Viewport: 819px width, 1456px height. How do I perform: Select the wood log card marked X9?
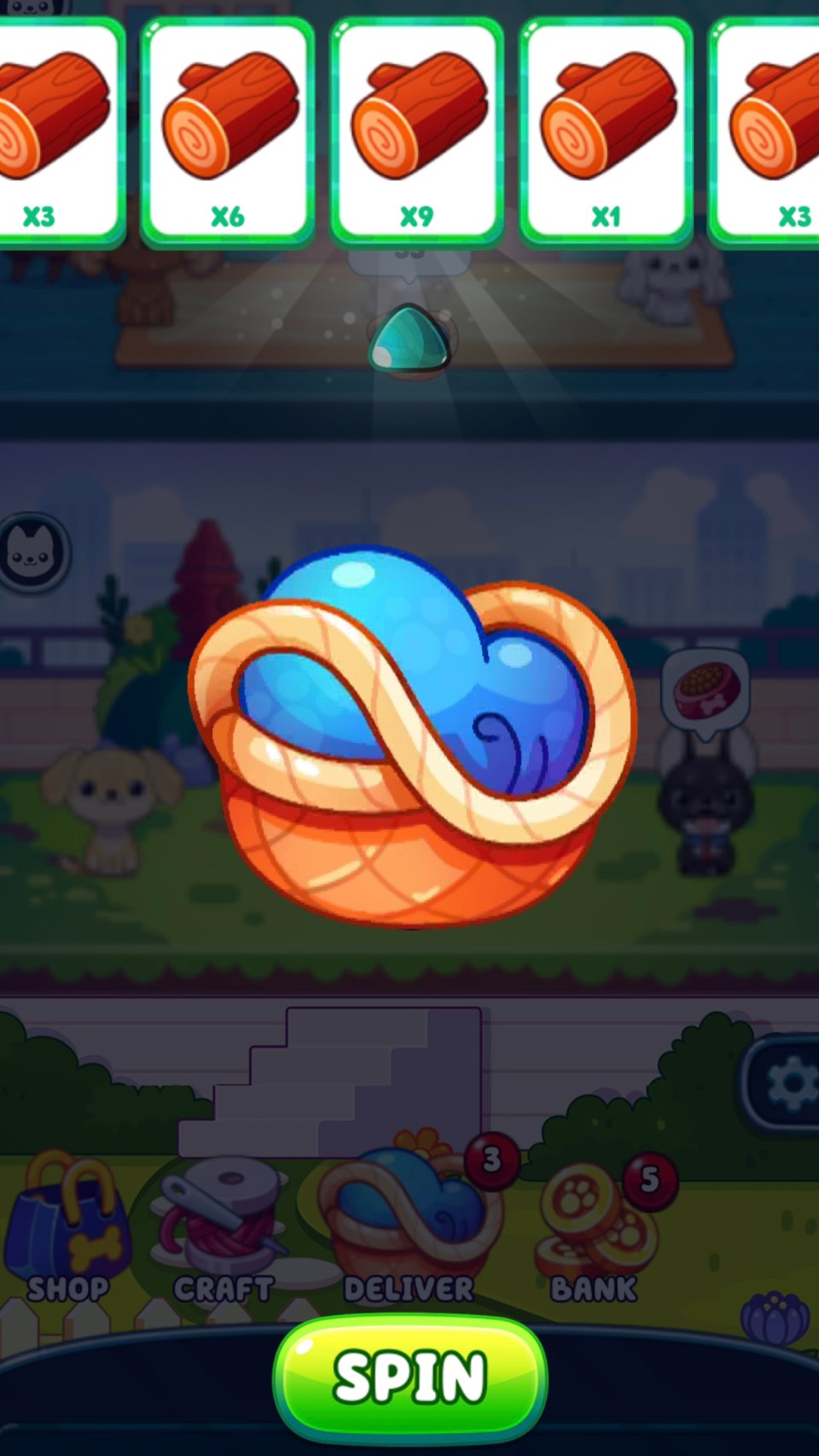tap(417, 131)
